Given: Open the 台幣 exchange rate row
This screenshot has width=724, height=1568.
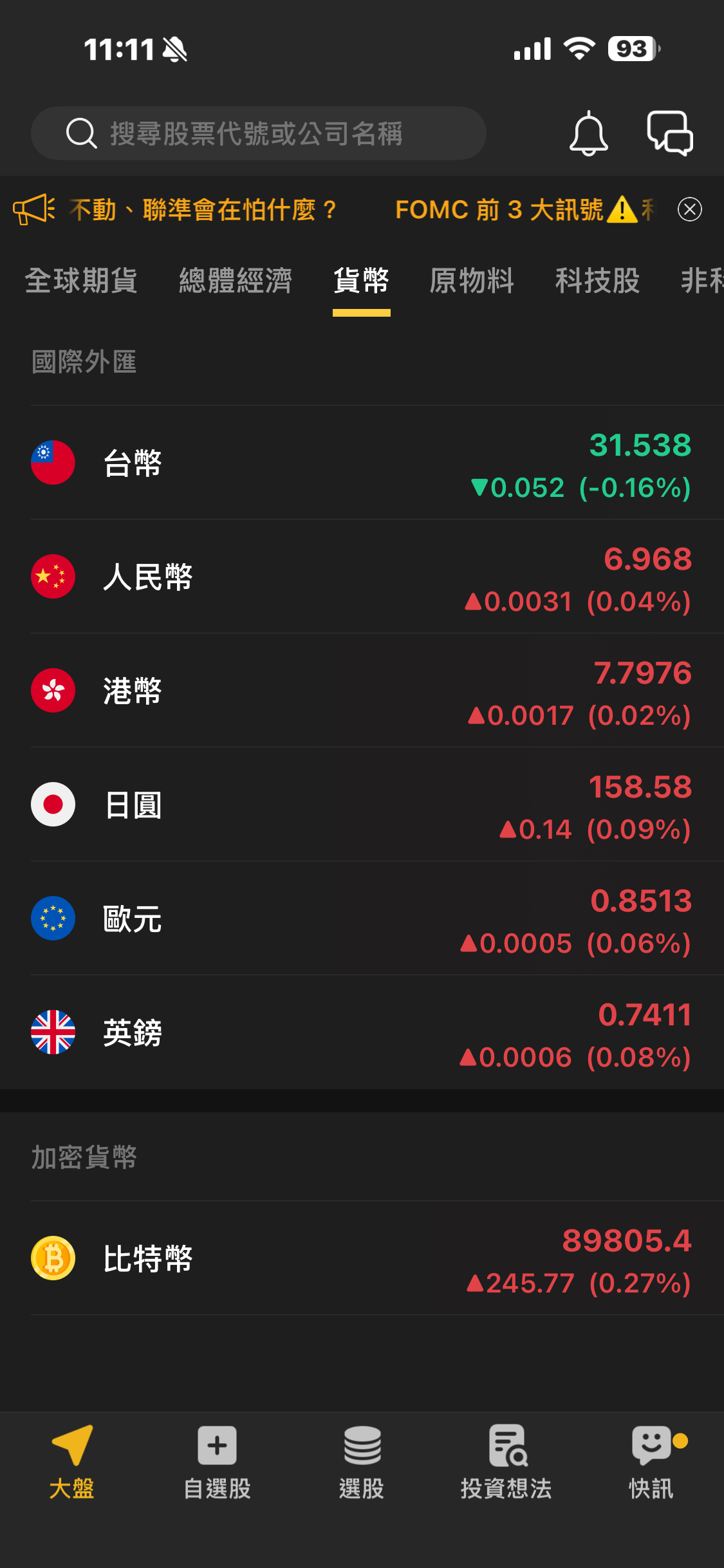Looking at the screenshot, I should coord(360,463).
